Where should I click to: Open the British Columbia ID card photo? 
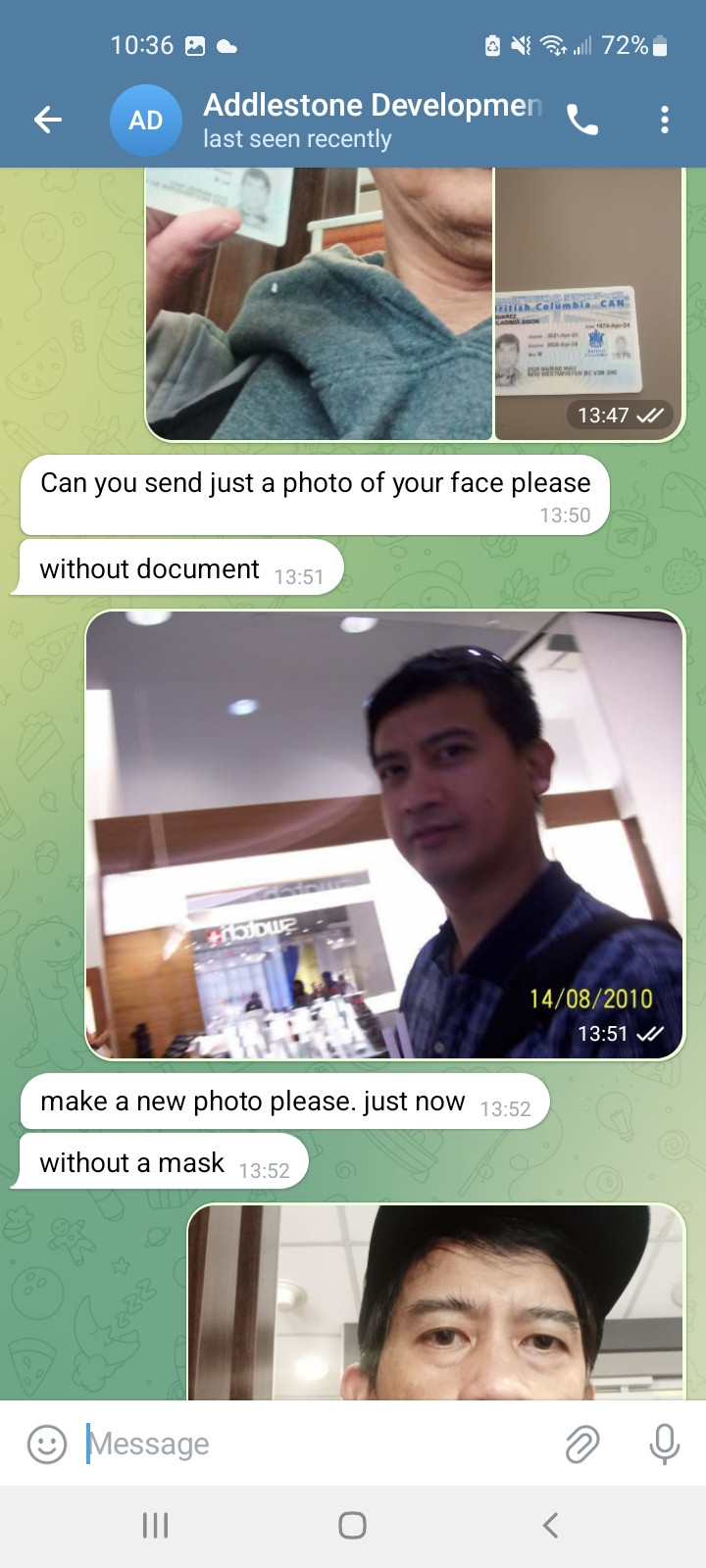click(588, 304)
